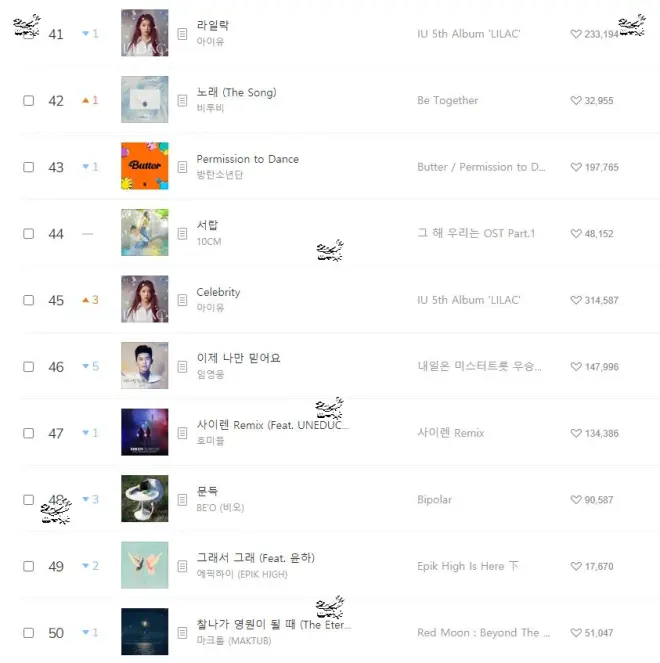Viewport: 660px width, 663px height.
Task: Open album art of 라일락
Action: click(x=144, y=33)
